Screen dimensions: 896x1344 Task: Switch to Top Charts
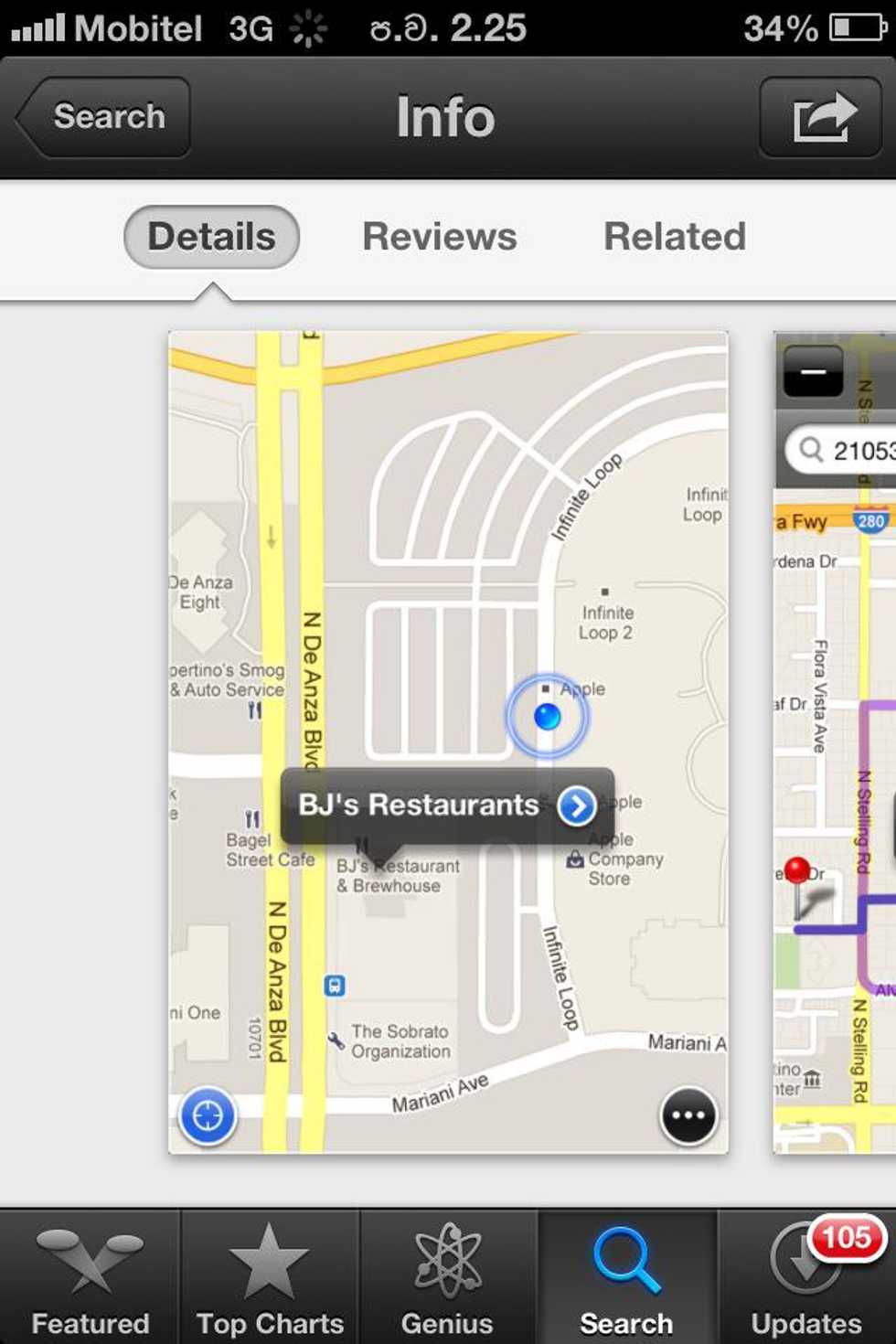270,1278
